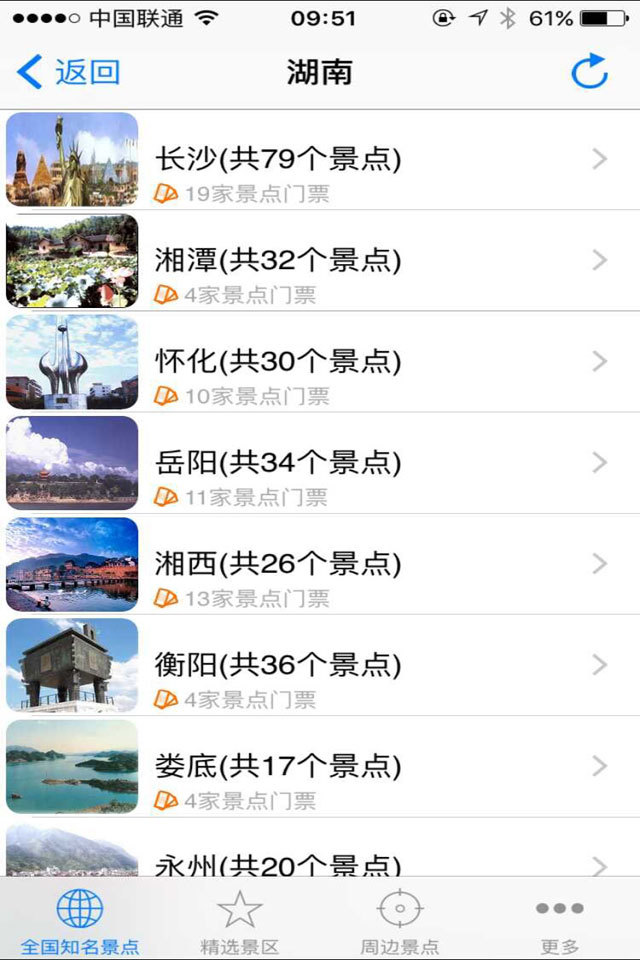Go back via 返回 button
This screenshot has height=960, width=640.
point(70,72)
